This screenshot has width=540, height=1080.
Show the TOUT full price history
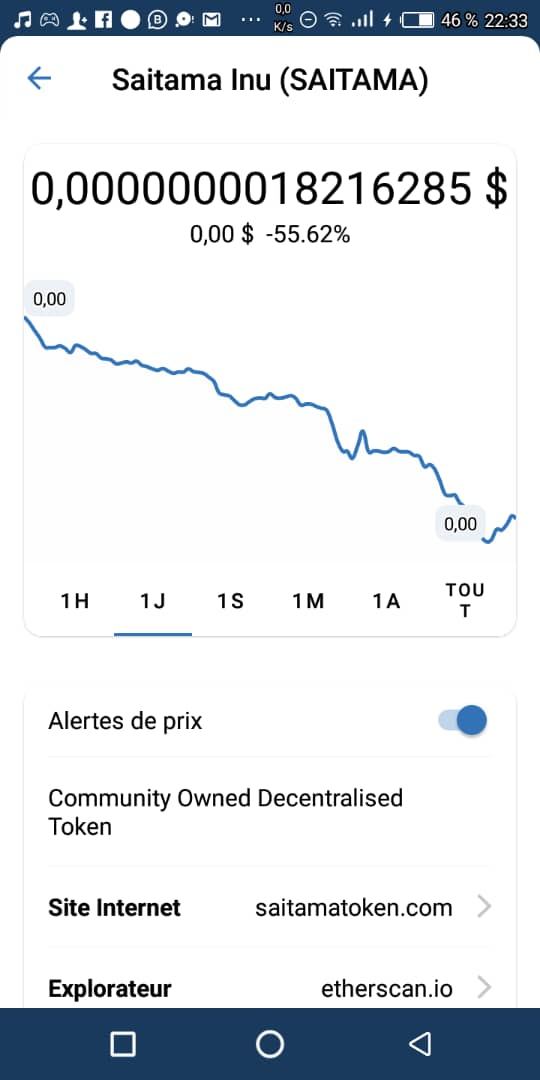pos(465,601)
